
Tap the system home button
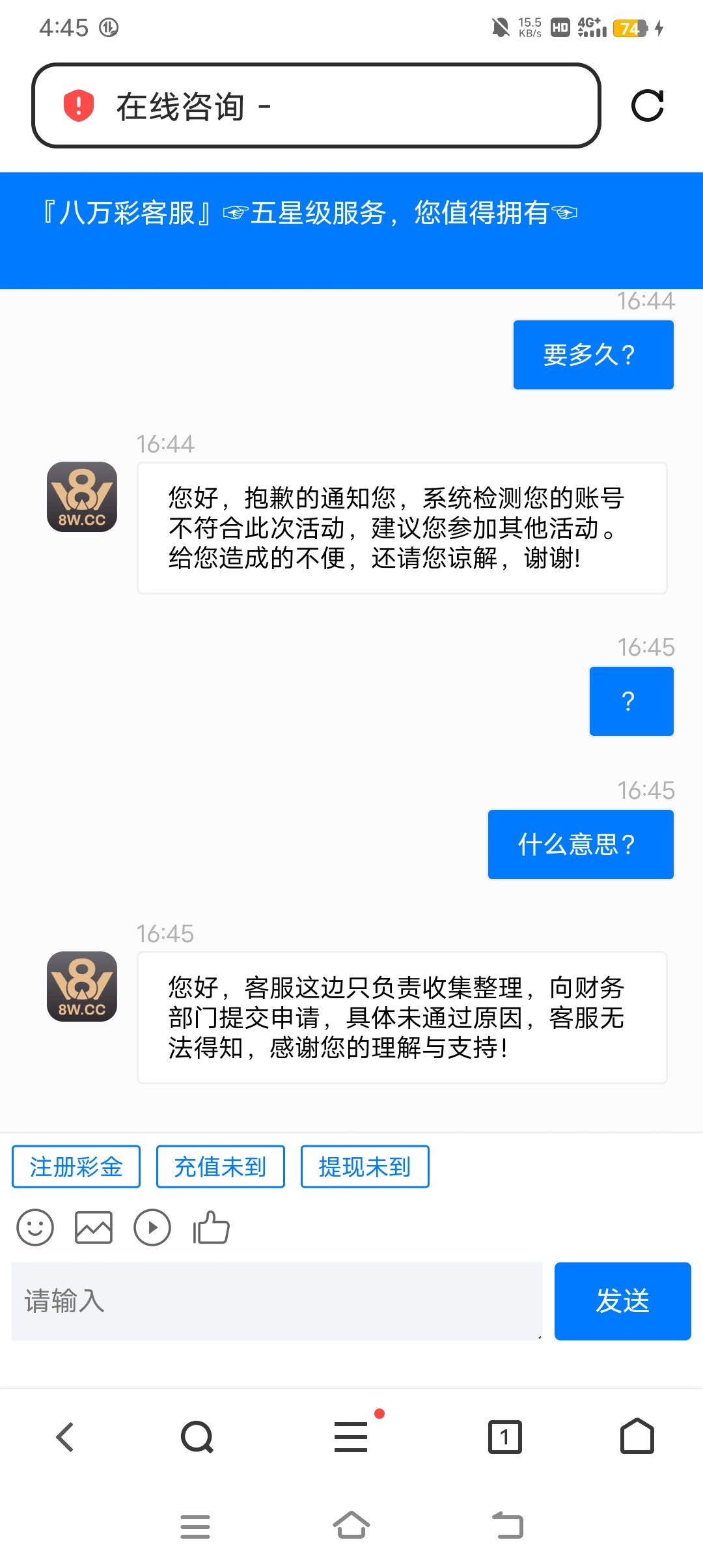pyautogui.click(x=351, y=1525)
